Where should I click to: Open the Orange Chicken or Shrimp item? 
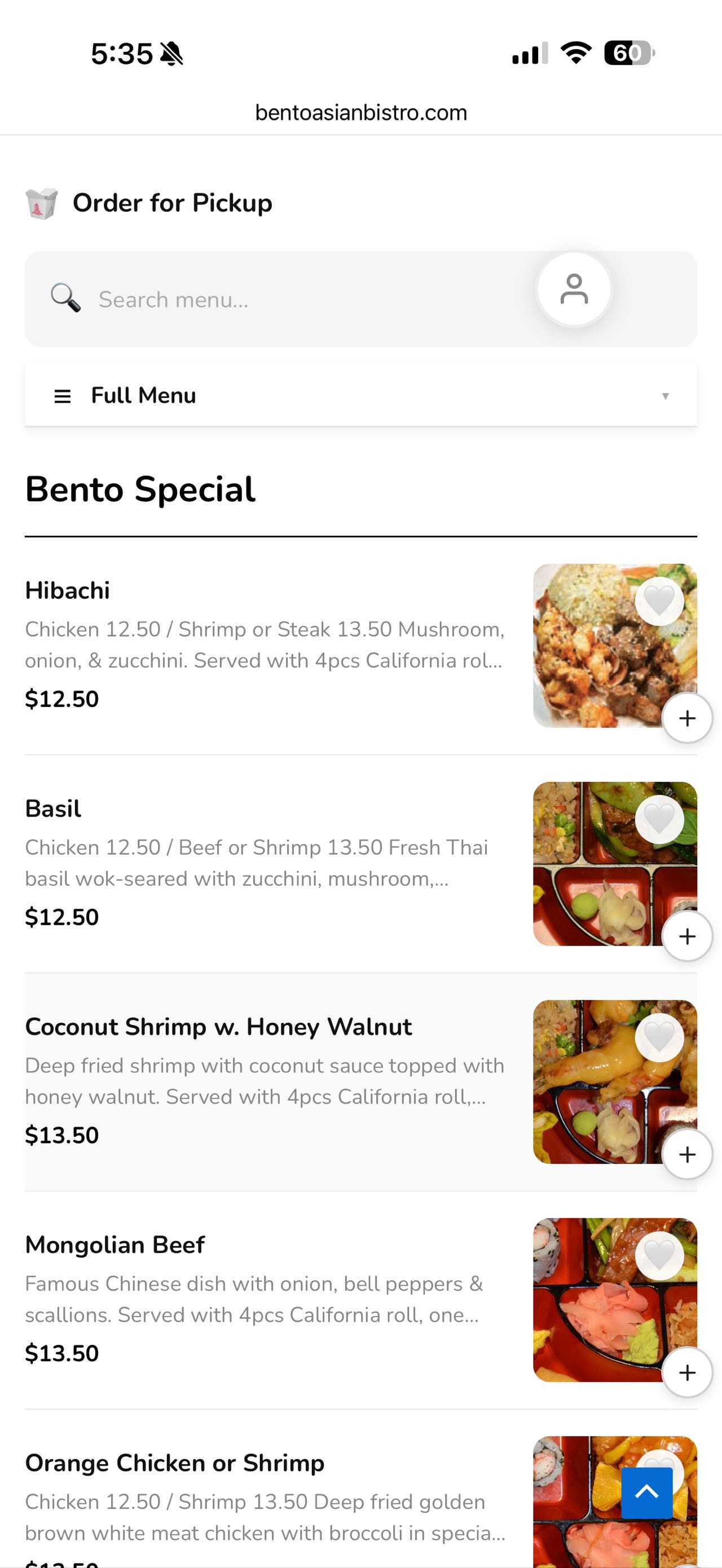pyautogui.click(x=175, y=1463)
